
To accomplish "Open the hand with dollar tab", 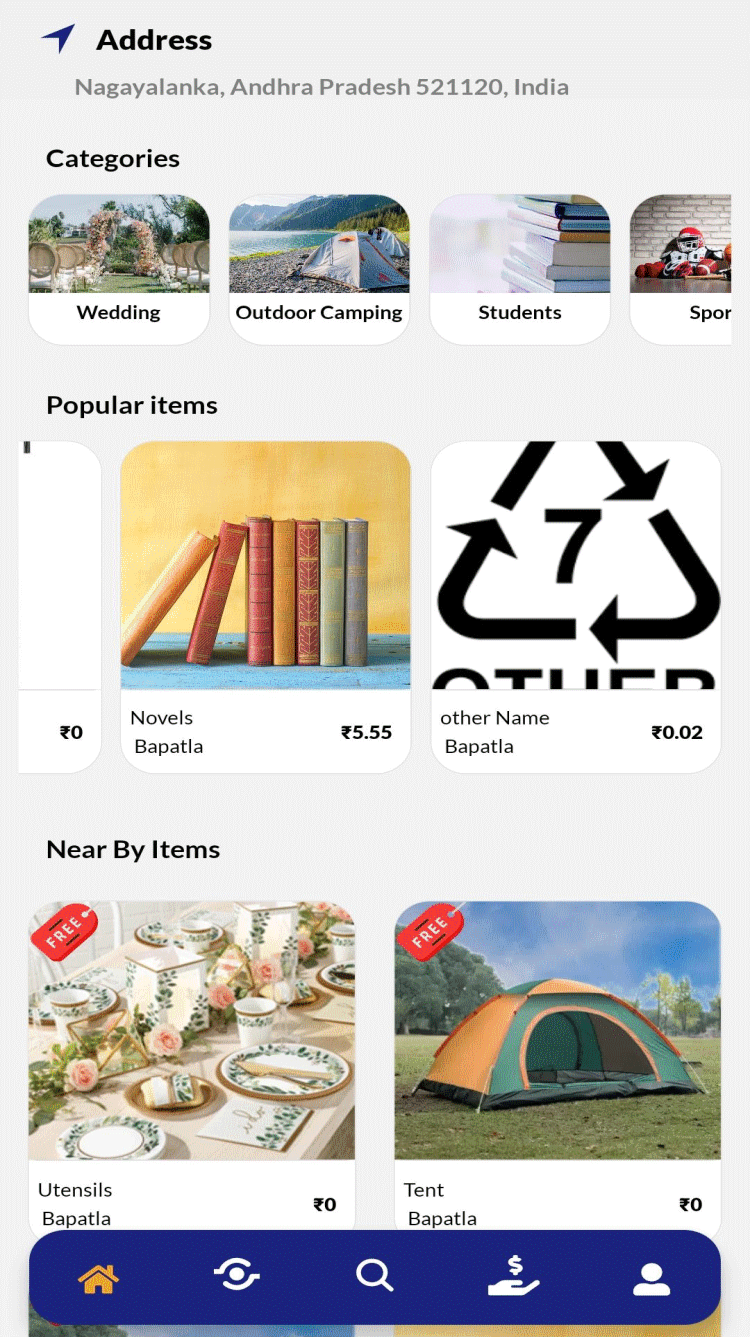I will (x=513, y=1276).
